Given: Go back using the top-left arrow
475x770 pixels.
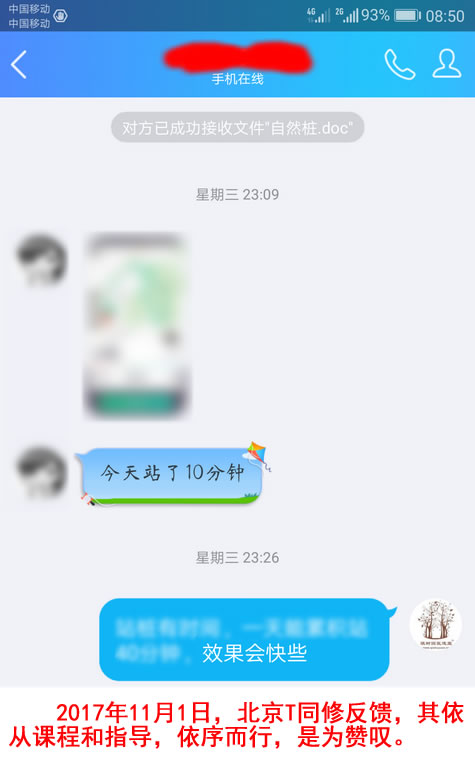Looking at the screenshot, I should tap(19, 65).
